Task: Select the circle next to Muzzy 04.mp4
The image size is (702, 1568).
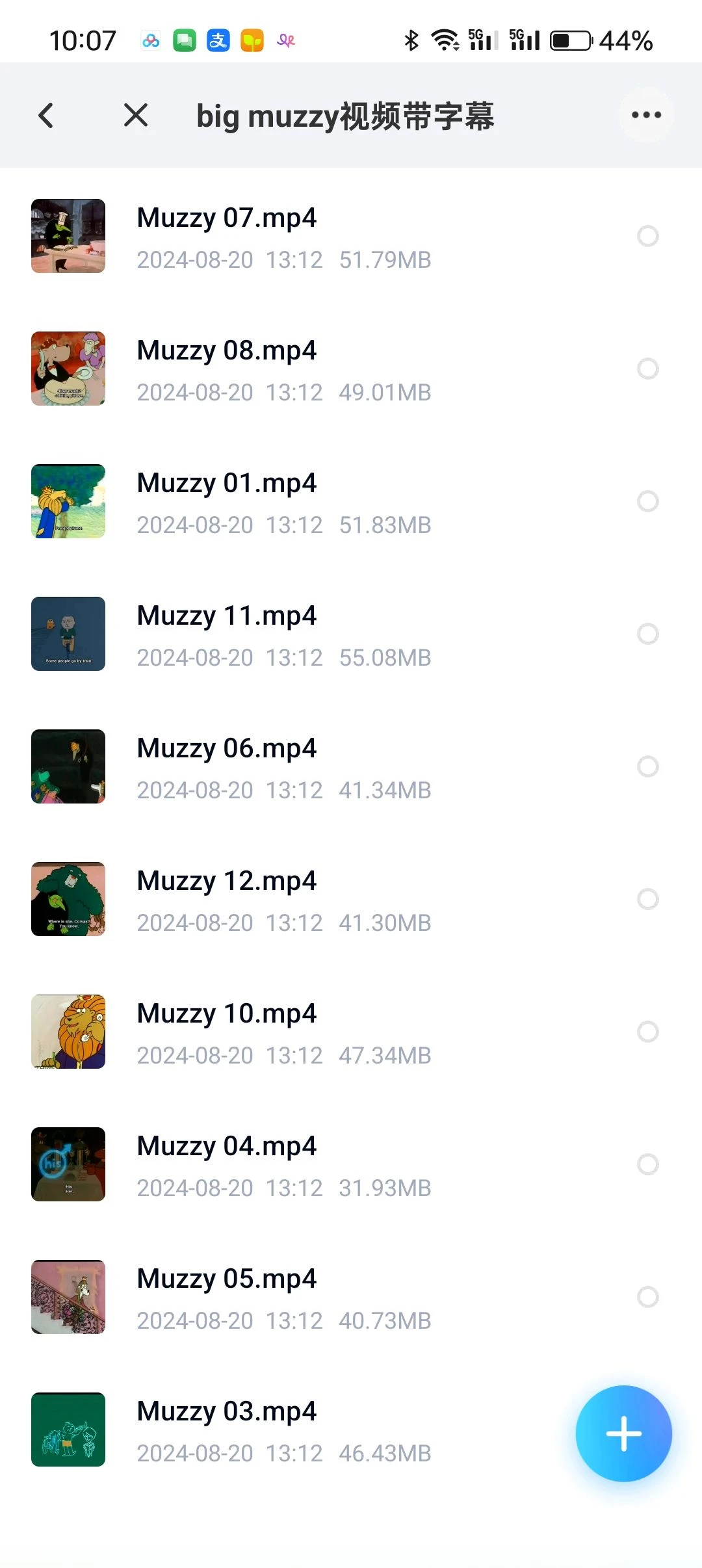Action: [x=647, y=1164]
